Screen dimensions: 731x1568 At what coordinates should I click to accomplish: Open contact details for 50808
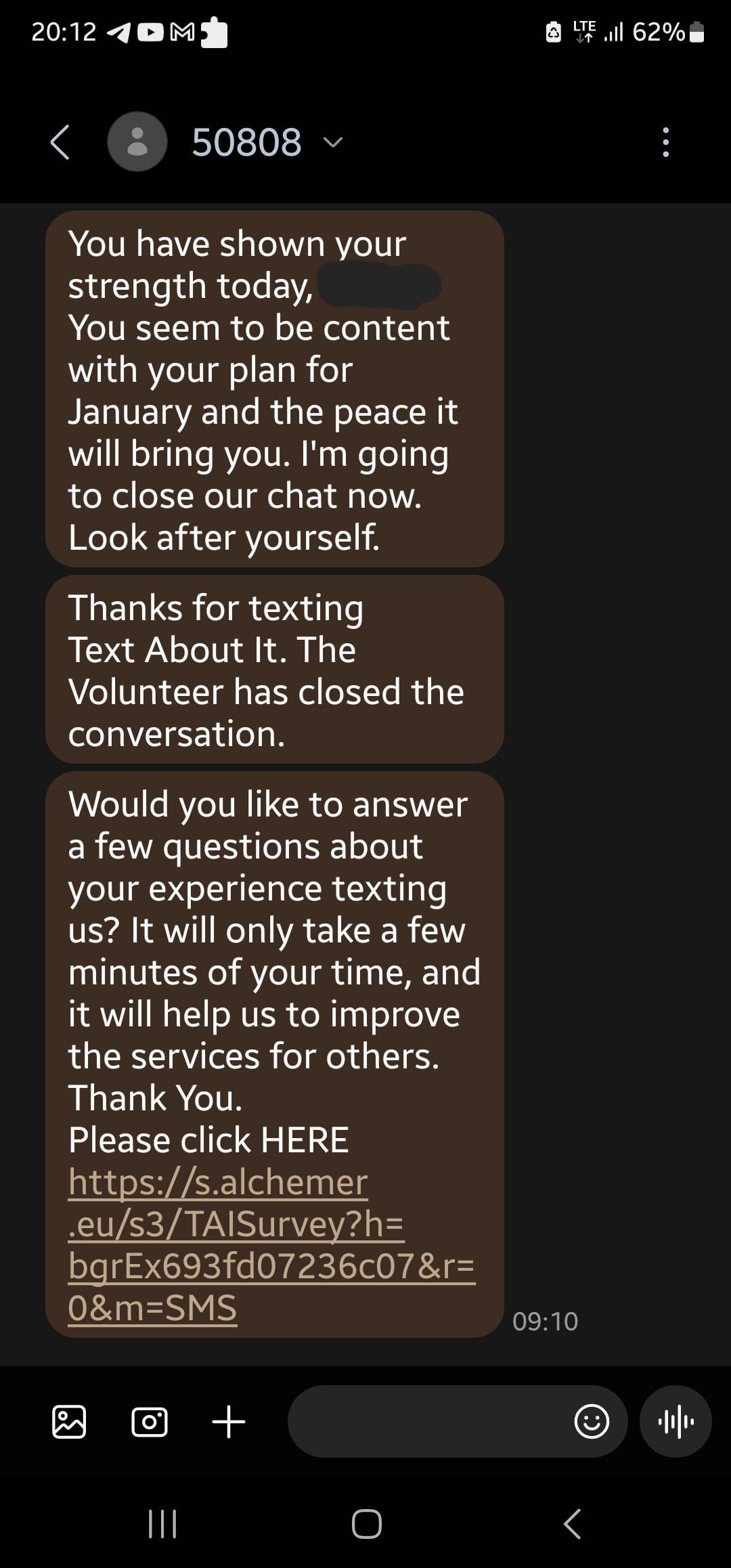click(246, 142)
